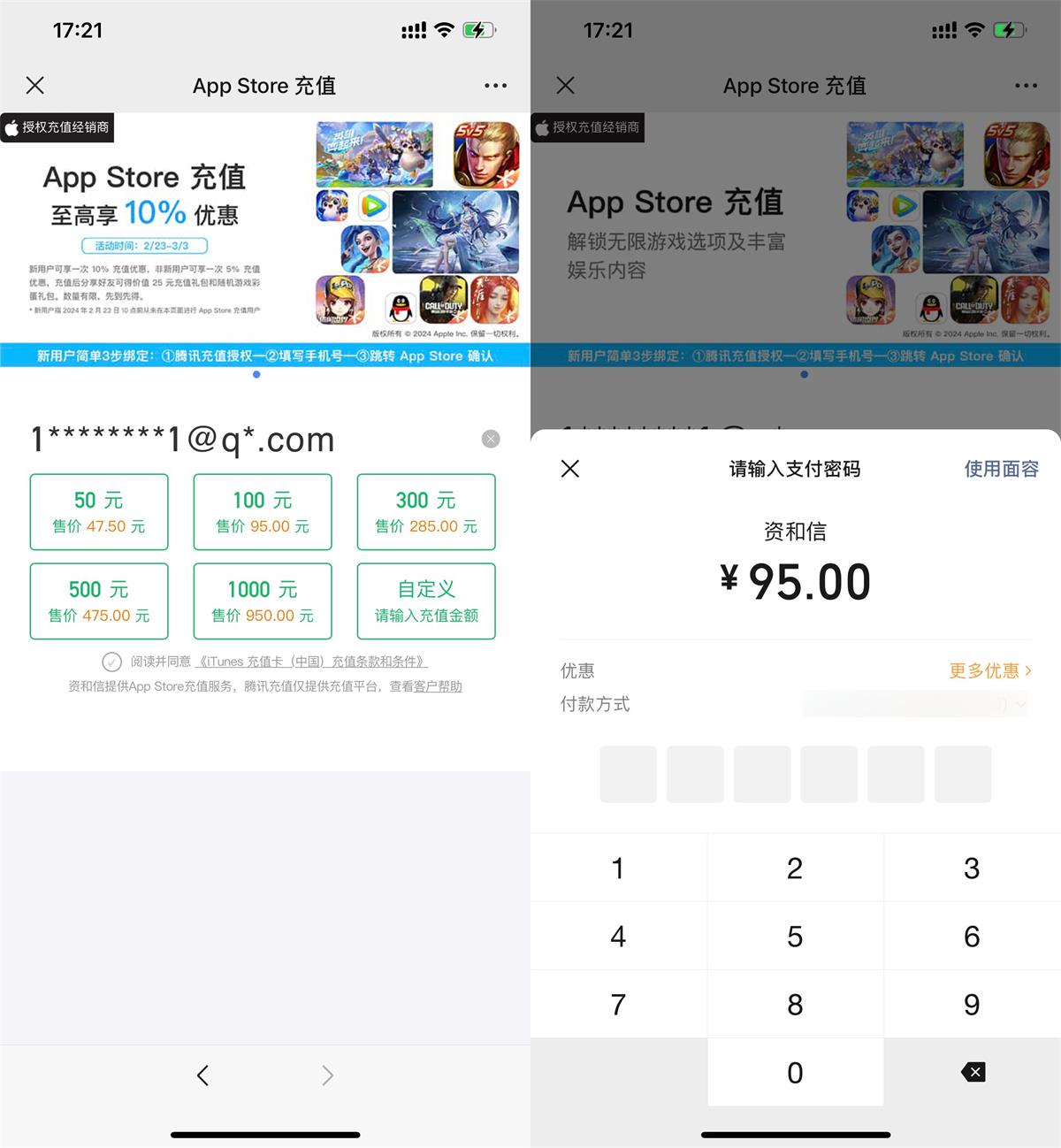Switch to 使用面容 face payment
This screenshot has width=1061, height=1148.
pyautogui.click(x=1001, y=469)
